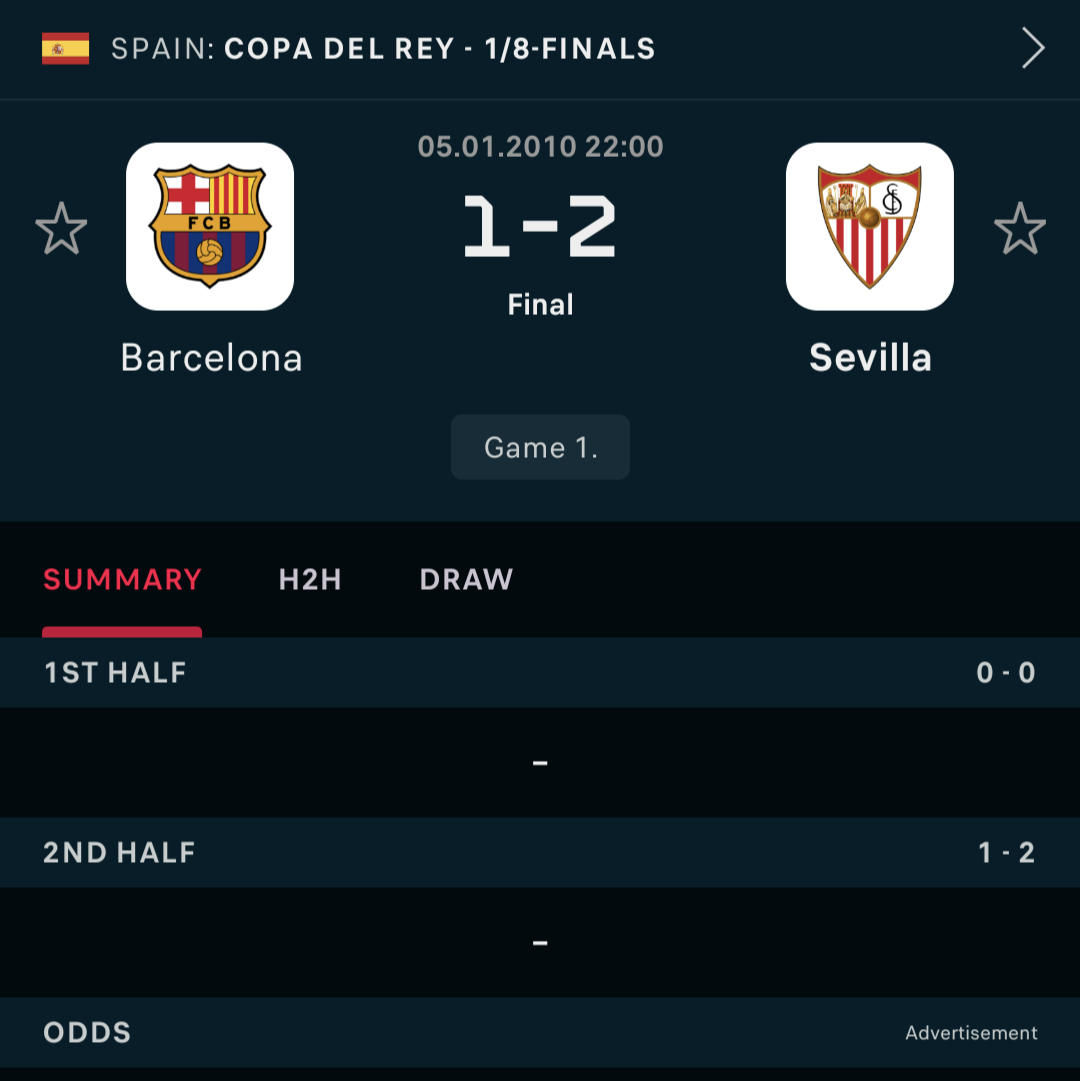The width and height of the screenshot is (1080, 1081).
Task: Favorite Barcelona with the star icon
Action: point(61,228)
